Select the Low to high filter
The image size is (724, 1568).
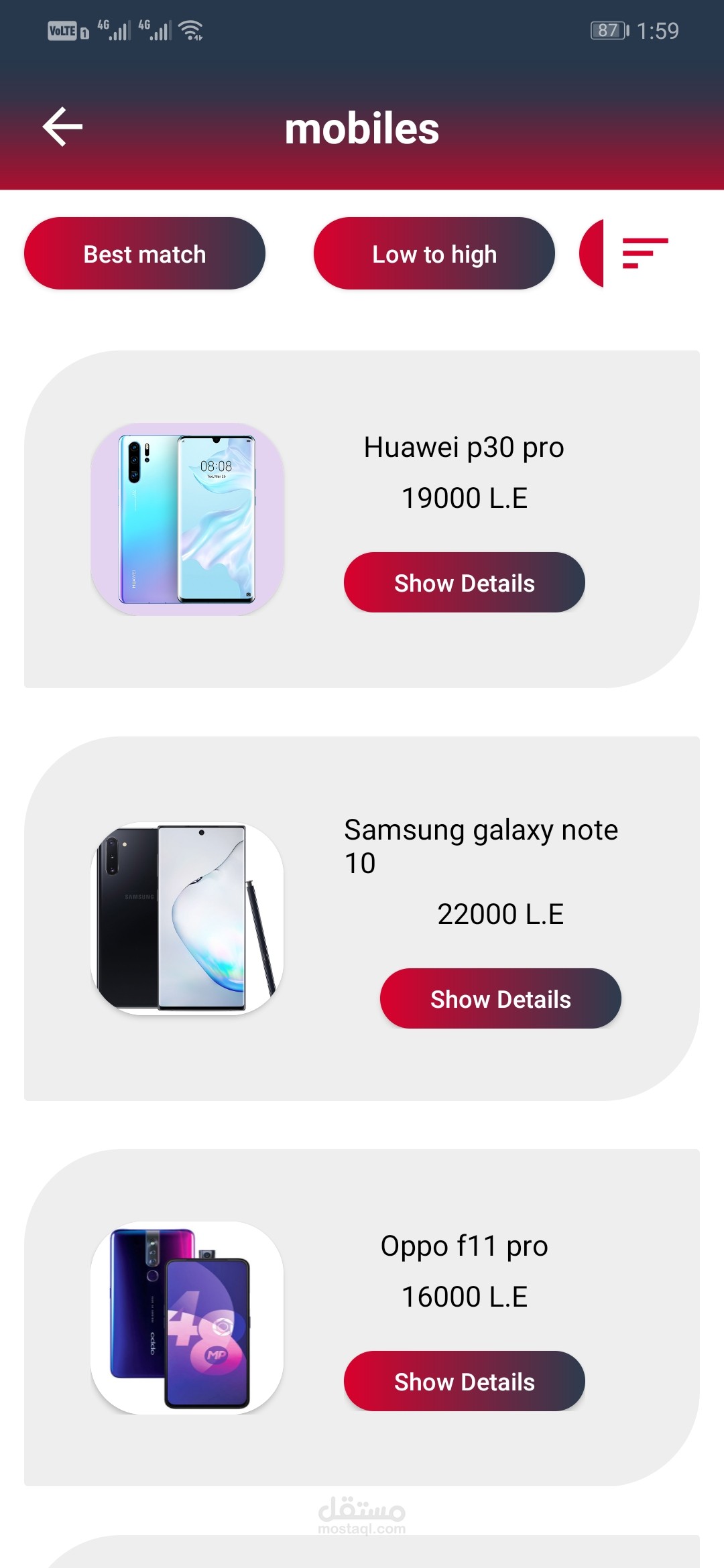pos(434,254)
